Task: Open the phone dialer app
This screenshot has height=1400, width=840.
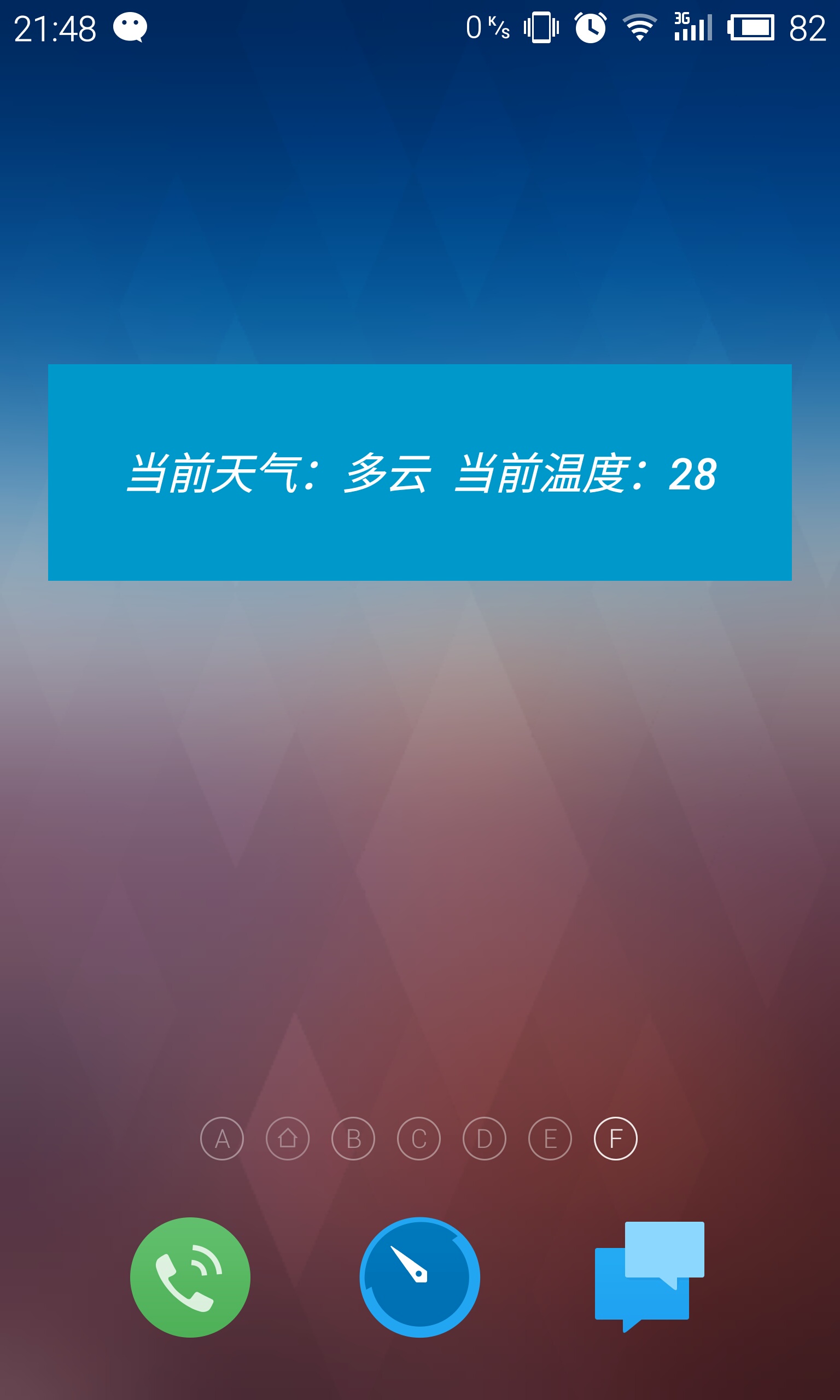Action: pyautogui.click(x=190, y=1277)
